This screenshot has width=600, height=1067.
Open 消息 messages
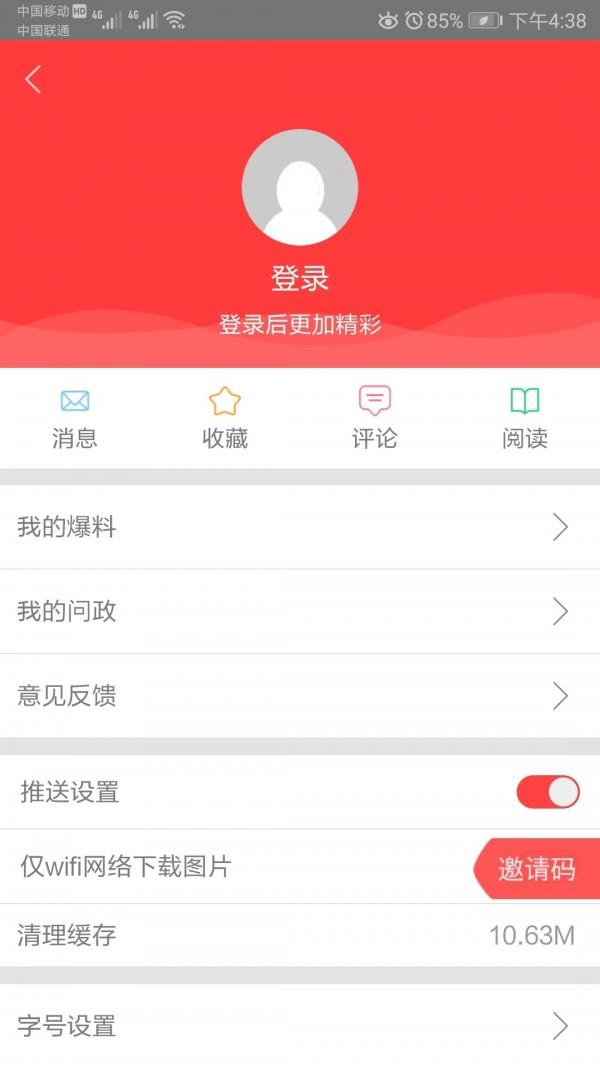[75, 418]
